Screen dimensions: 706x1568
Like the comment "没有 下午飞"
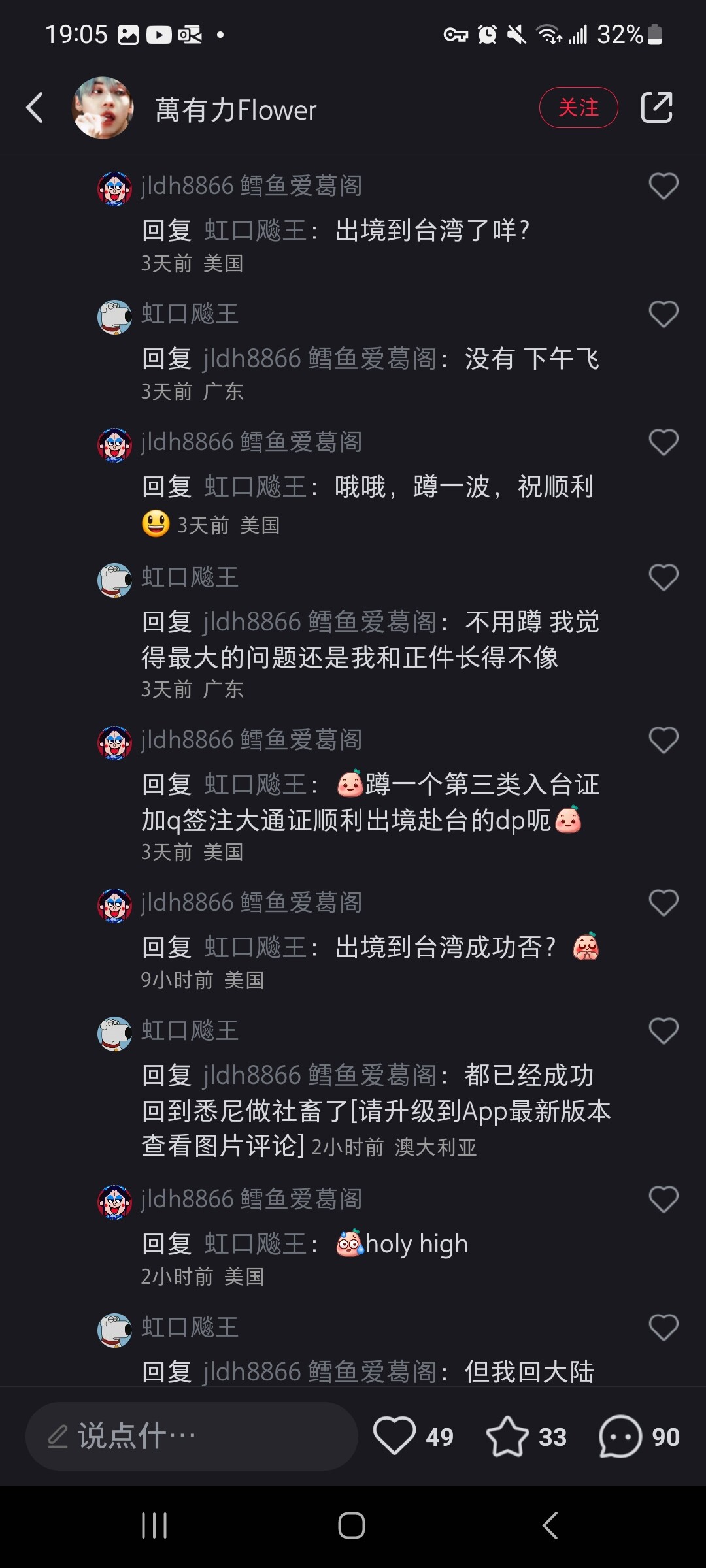click(663, 314)
